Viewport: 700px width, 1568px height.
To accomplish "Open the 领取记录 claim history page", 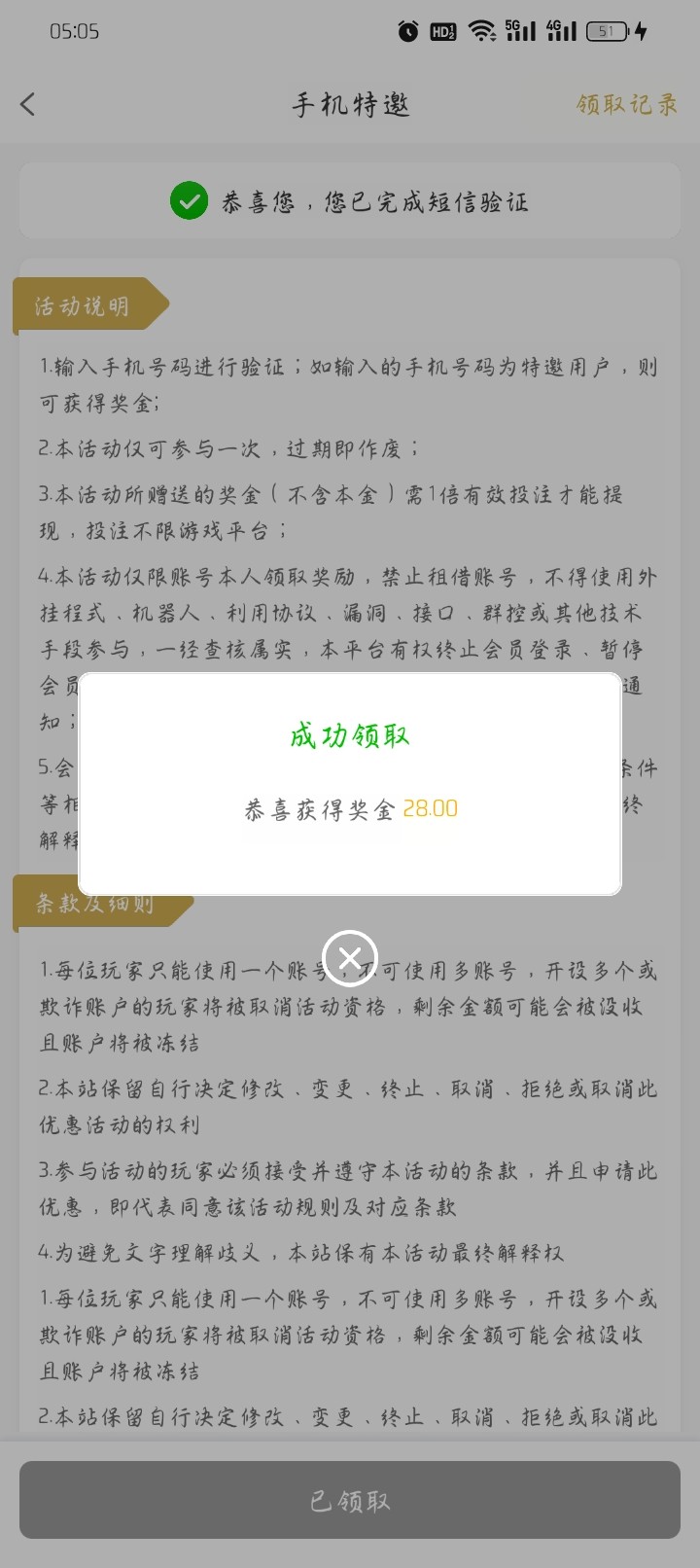I will click(625, 104).
